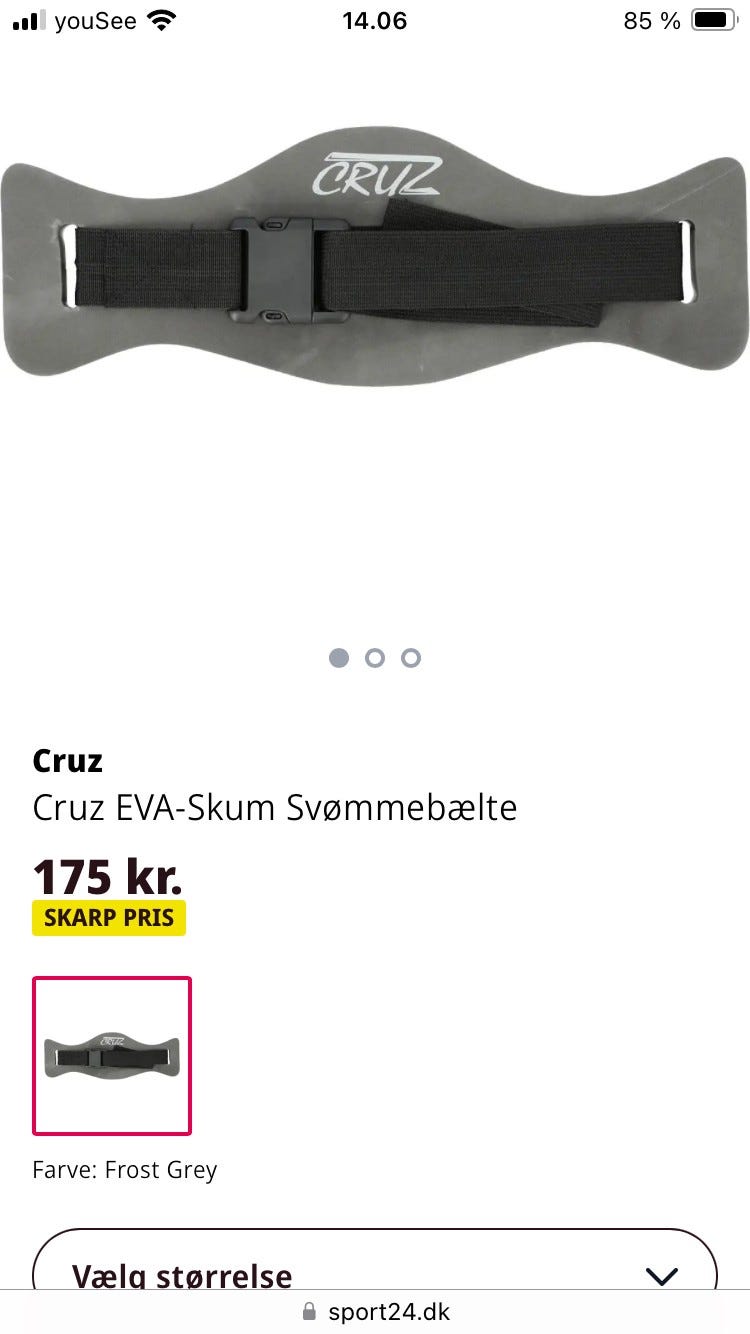Select the Frost Grey color option

pyautogui.click(x=111, y=1054)
